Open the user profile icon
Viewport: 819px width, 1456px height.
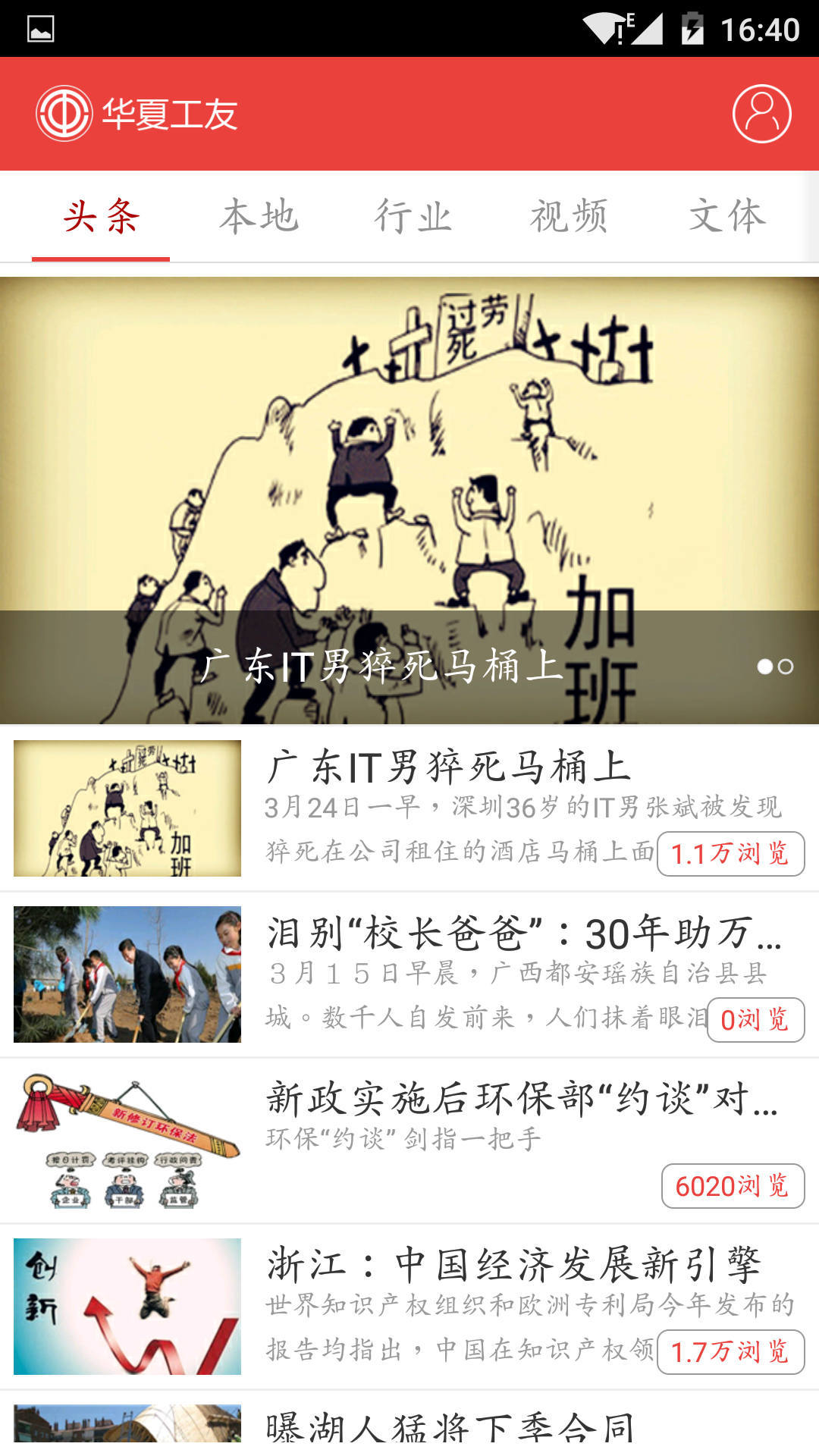coord(761,114)
